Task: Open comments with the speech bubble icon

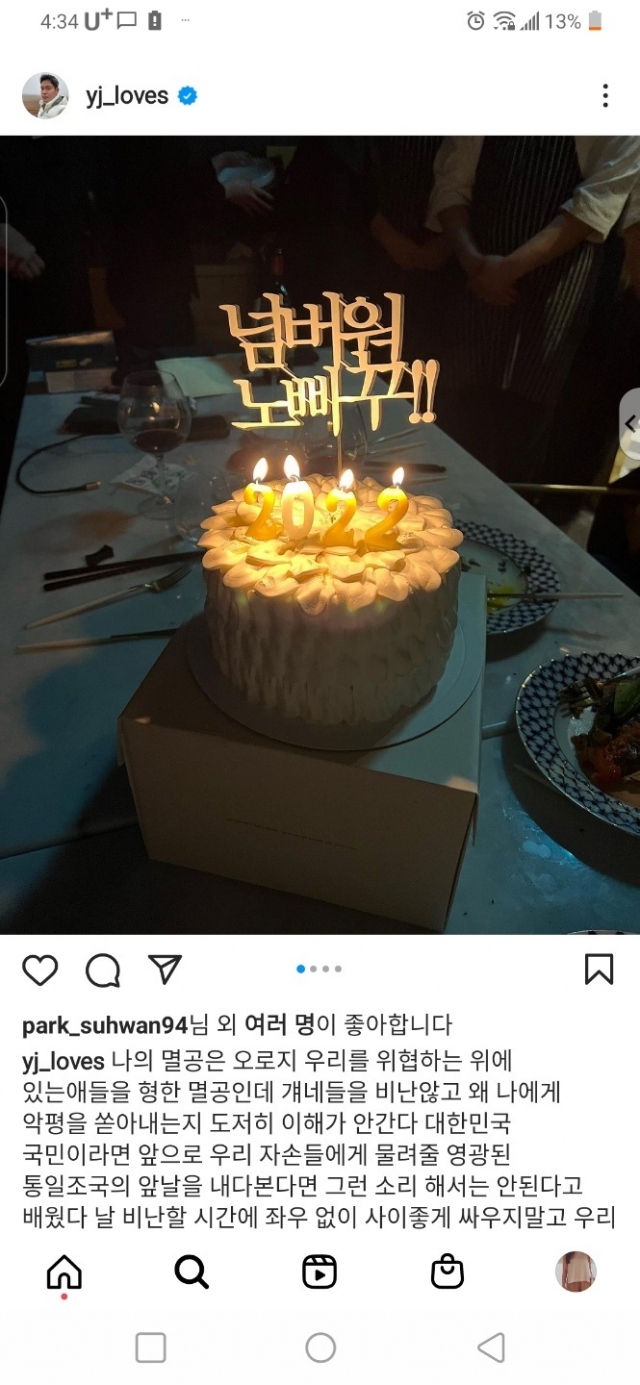Action: 103,969
